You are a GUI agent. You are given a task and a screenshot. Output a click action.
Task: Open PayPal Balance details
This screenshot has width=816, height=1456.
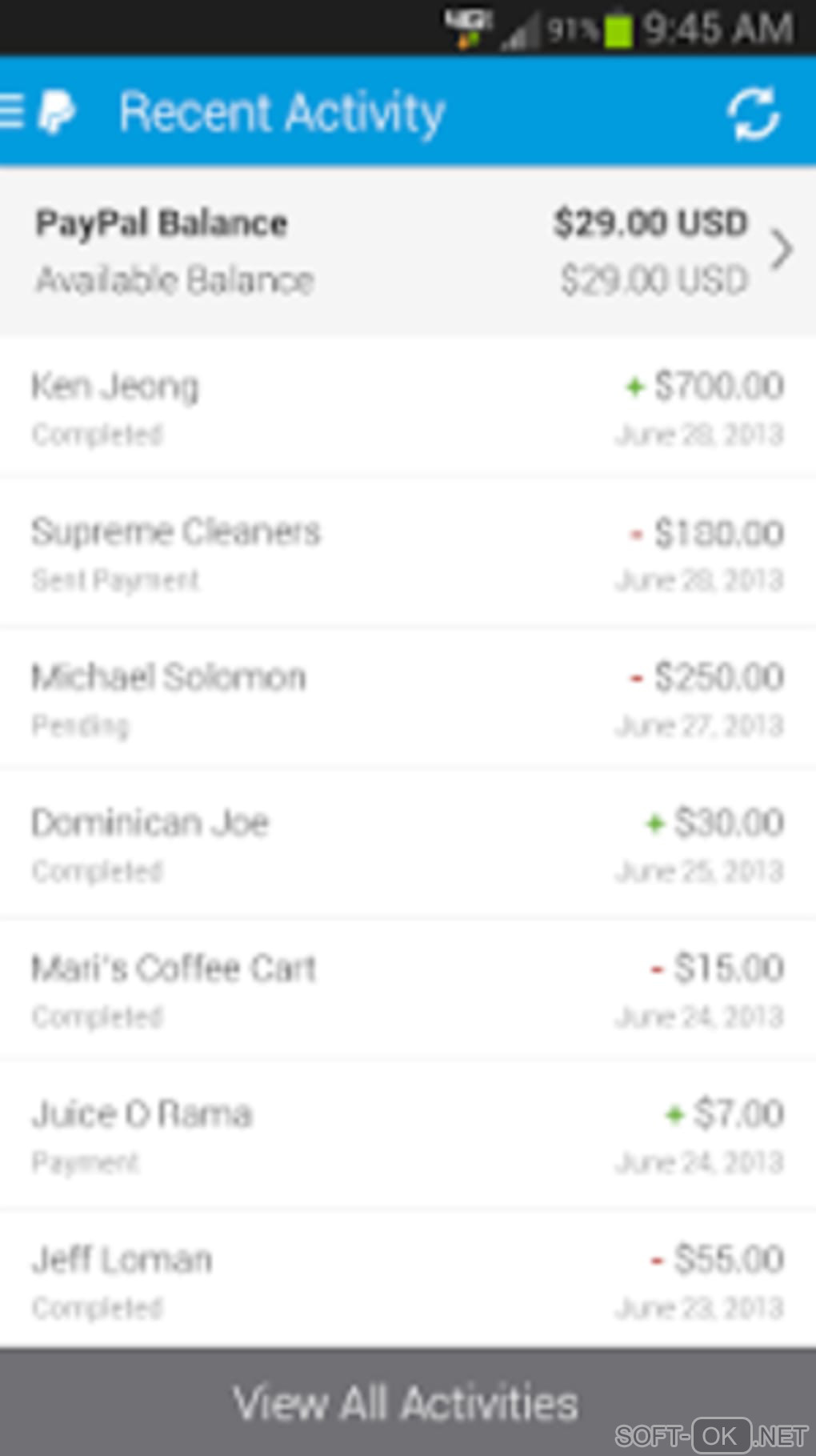point(408,251)
